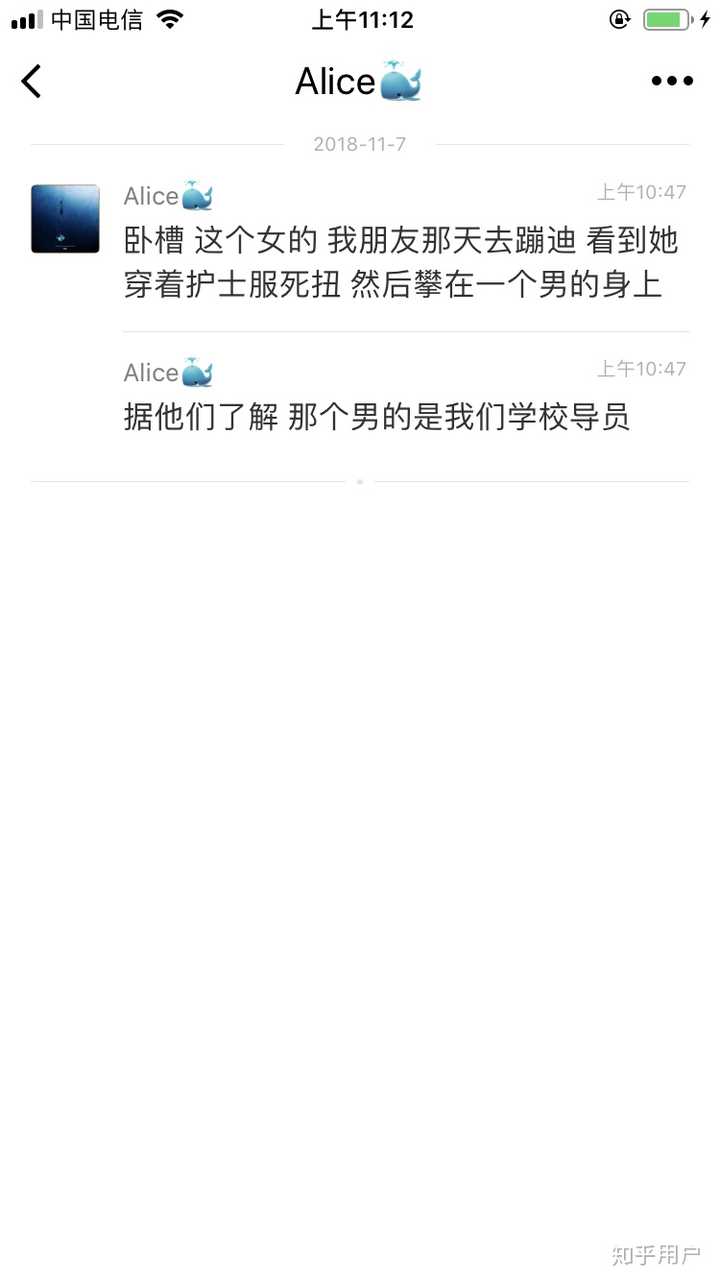The height and width of the screenshot is (1281, 720).
Task: Open the chat options ellipsis menu
Action: 671,81
